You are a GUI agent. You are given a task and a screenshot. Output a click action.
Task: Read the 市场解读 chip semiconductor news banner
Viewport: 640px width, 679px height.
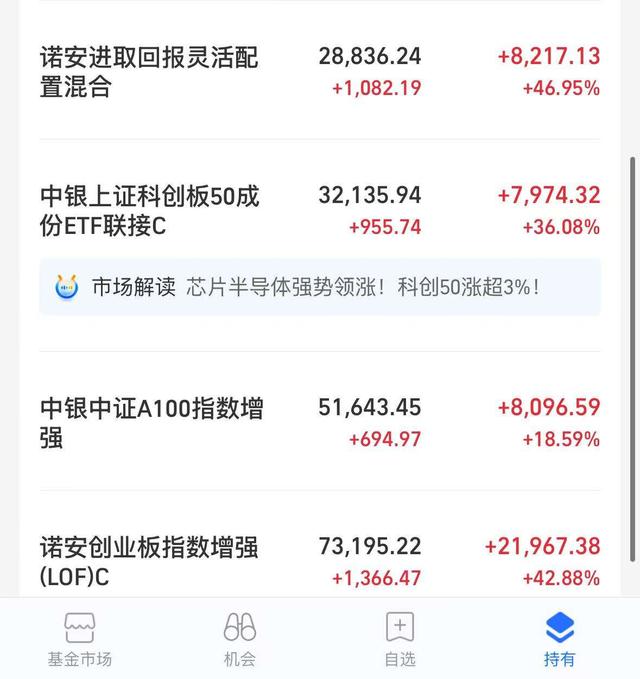[x=320, y=287]
